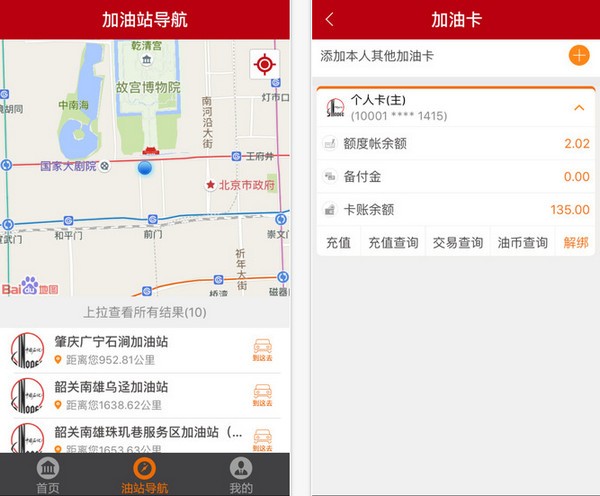Image resolution: width=600 pixels, height=496 pixels.
Task: Switch to the 首页 tab
Action: click(48, 475)
